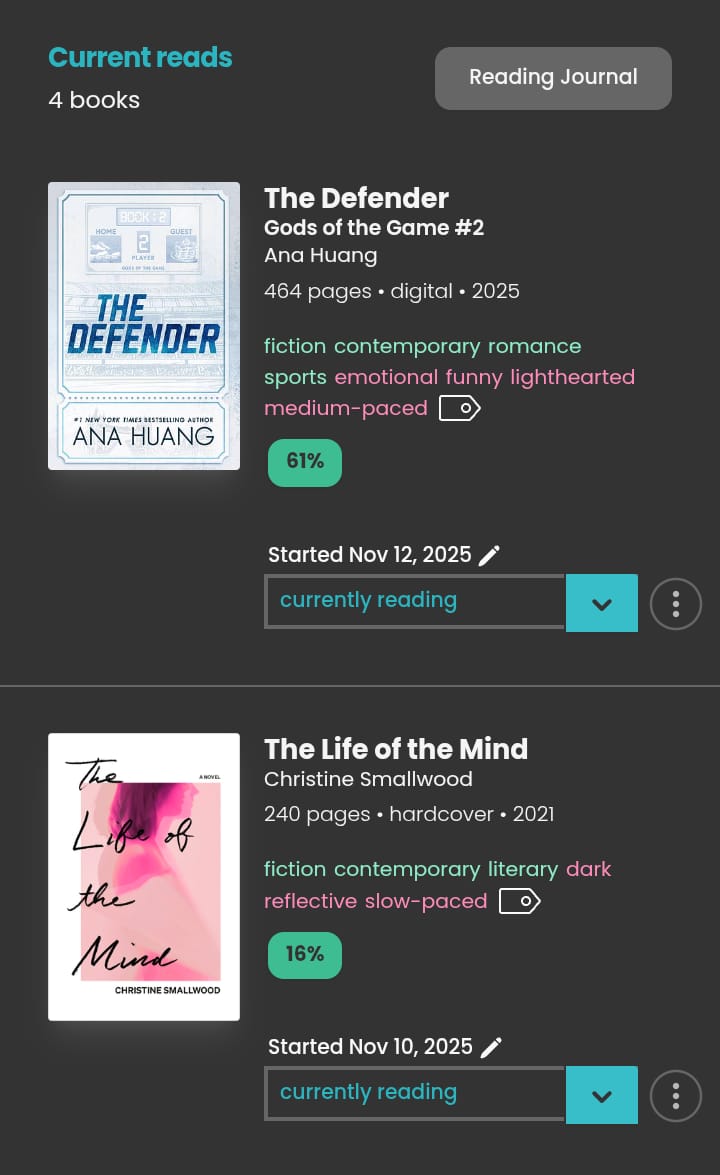Edit tags for The Defender
Image resolution: width=720 pixels, height=1175 pixels.
click(x=460, y=408)
